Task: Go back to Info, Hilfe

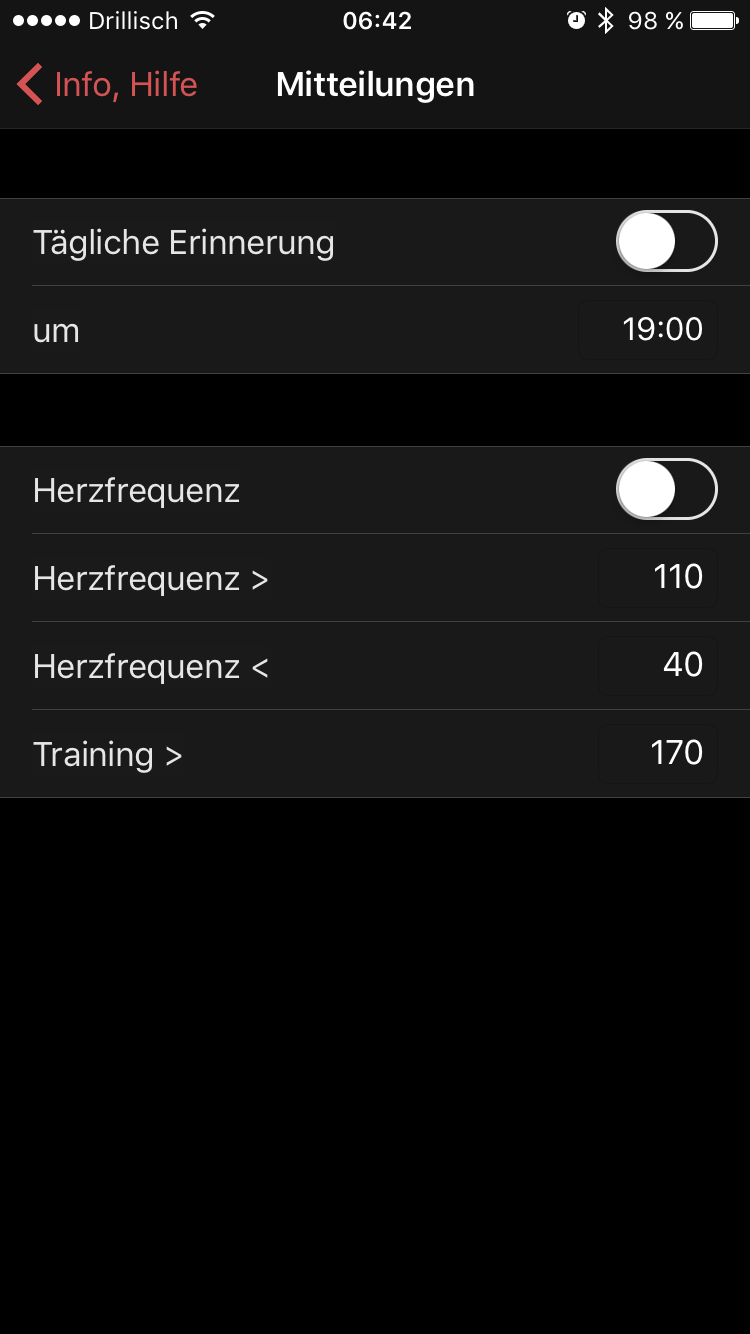Action: pyautogui.click(x=108, y=85)
